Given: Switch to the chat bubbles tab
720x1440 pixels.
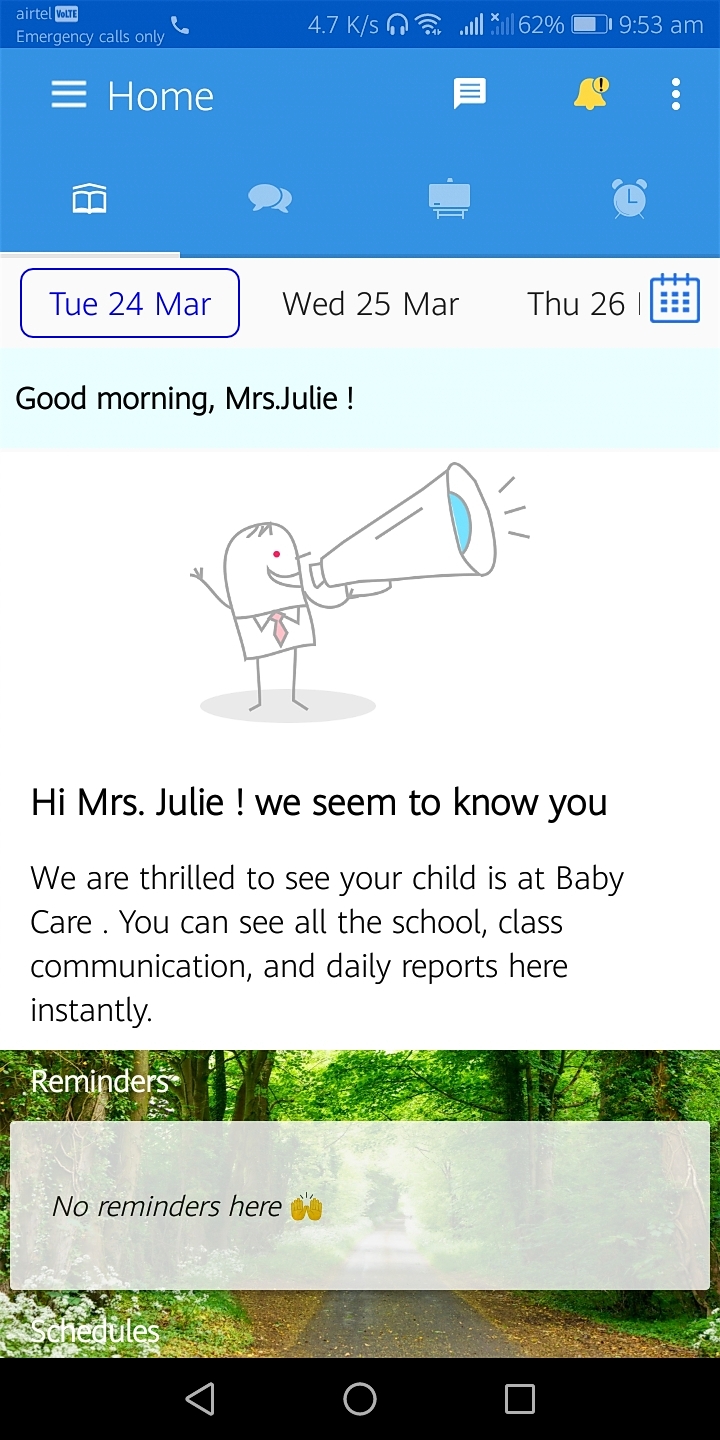Looking at the screenshot, I should click(270, 200).
